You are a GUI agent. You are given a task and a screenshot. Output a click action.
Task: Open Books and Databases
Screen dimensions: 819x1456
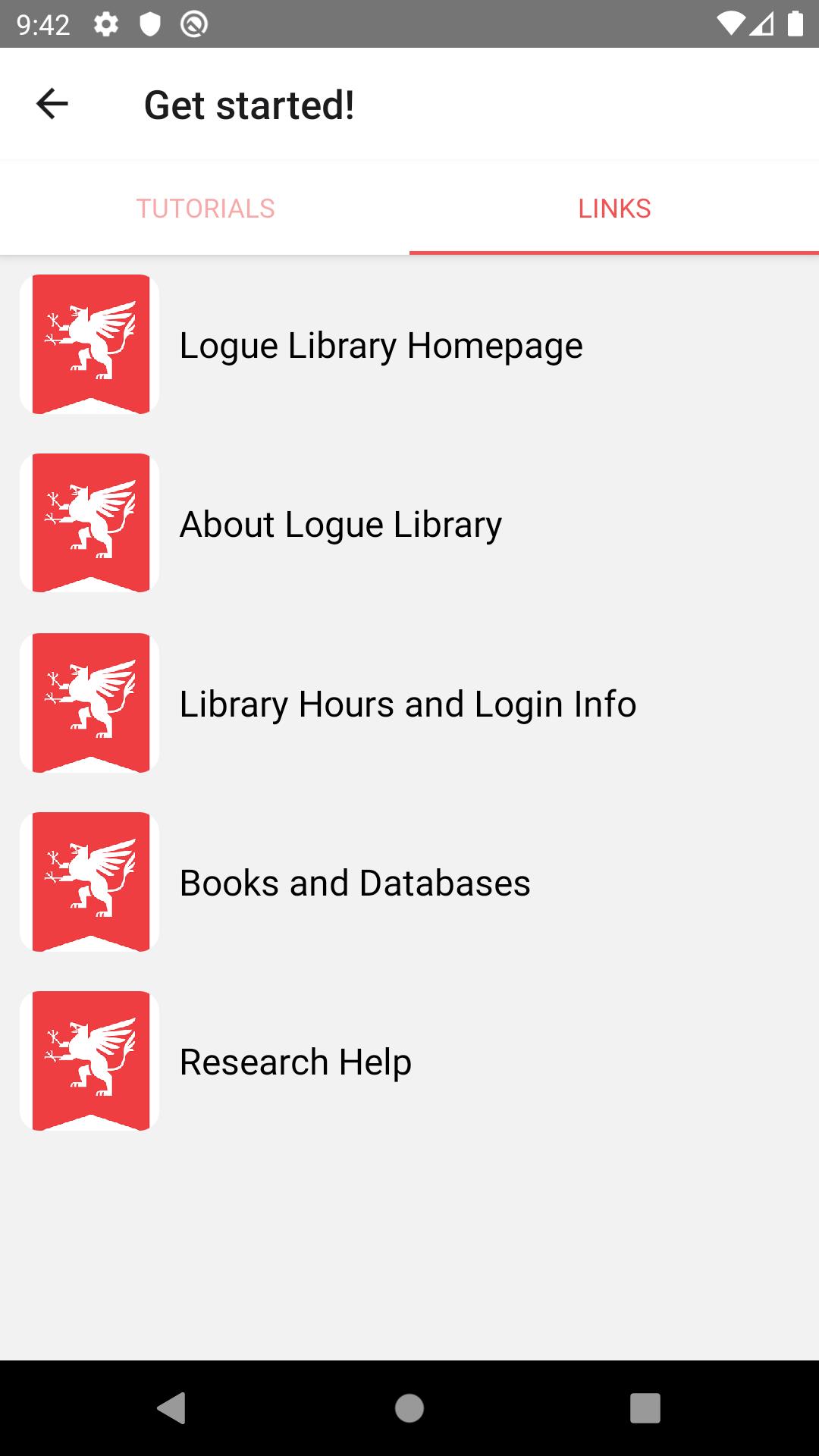[409, 882]
